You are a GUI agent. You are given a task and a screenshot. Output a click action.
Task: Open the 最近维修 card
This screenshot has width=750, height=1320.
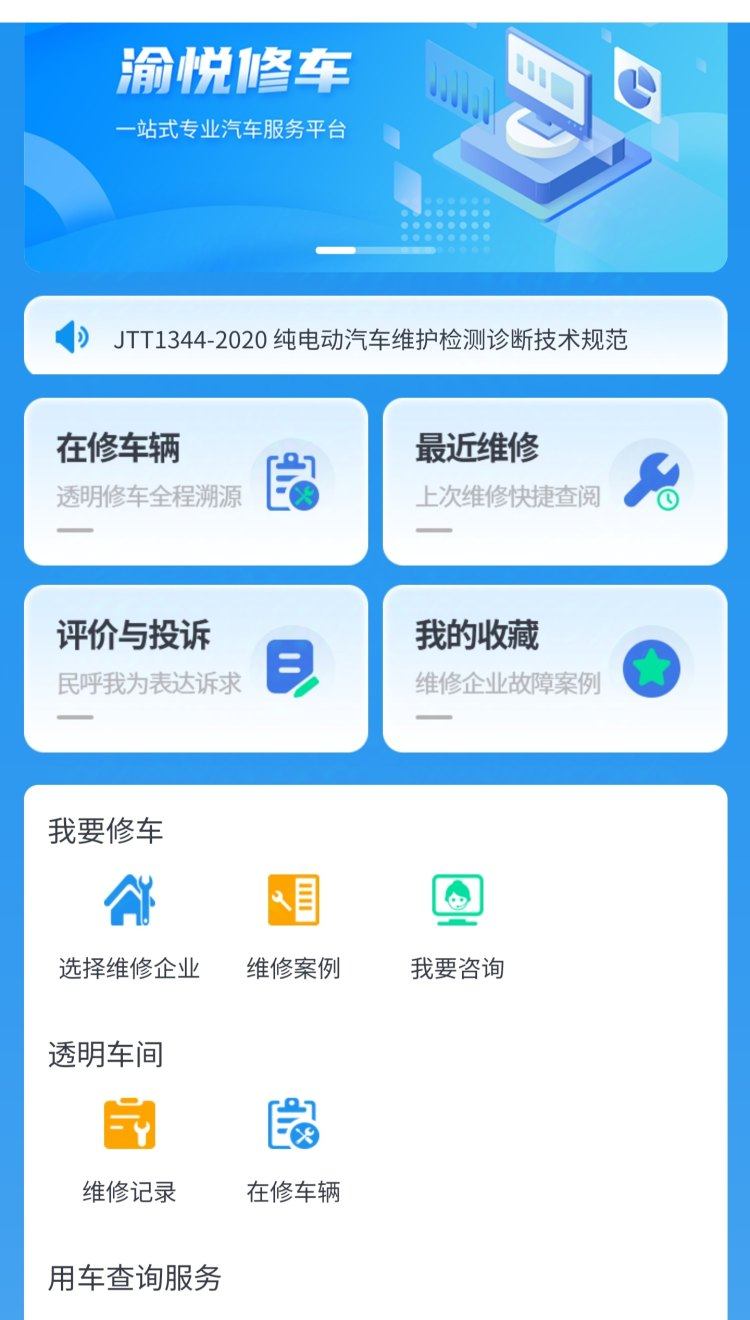555,481
